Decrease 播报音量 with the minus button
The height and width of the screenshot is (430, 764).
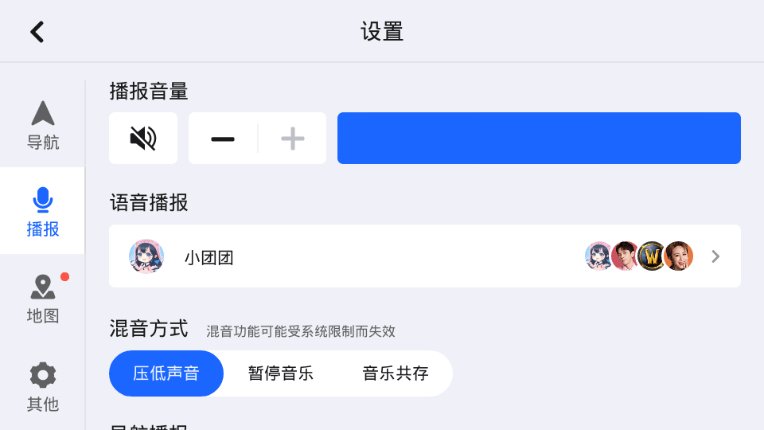tap(223, 138)
